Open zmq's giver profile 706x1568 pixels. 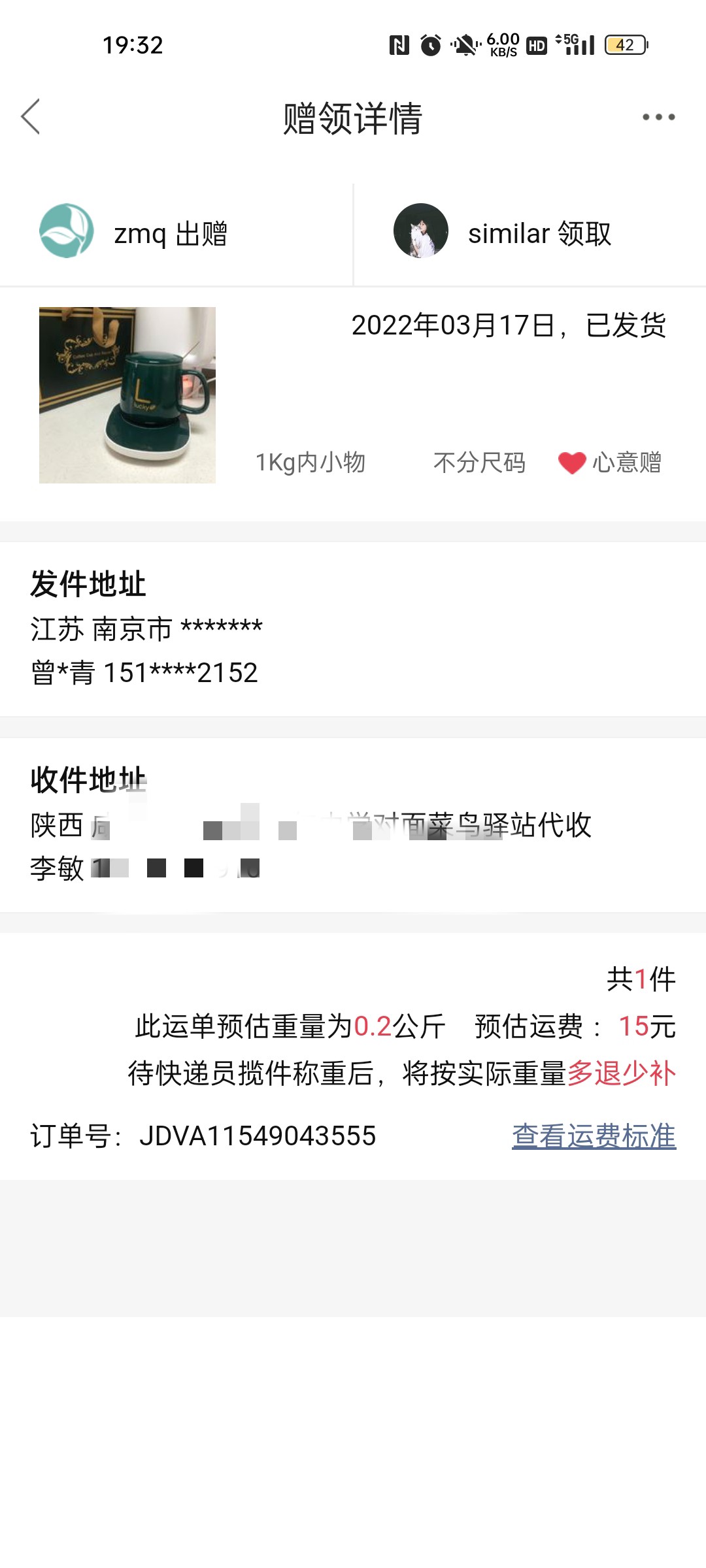click(x=67, y=231)
